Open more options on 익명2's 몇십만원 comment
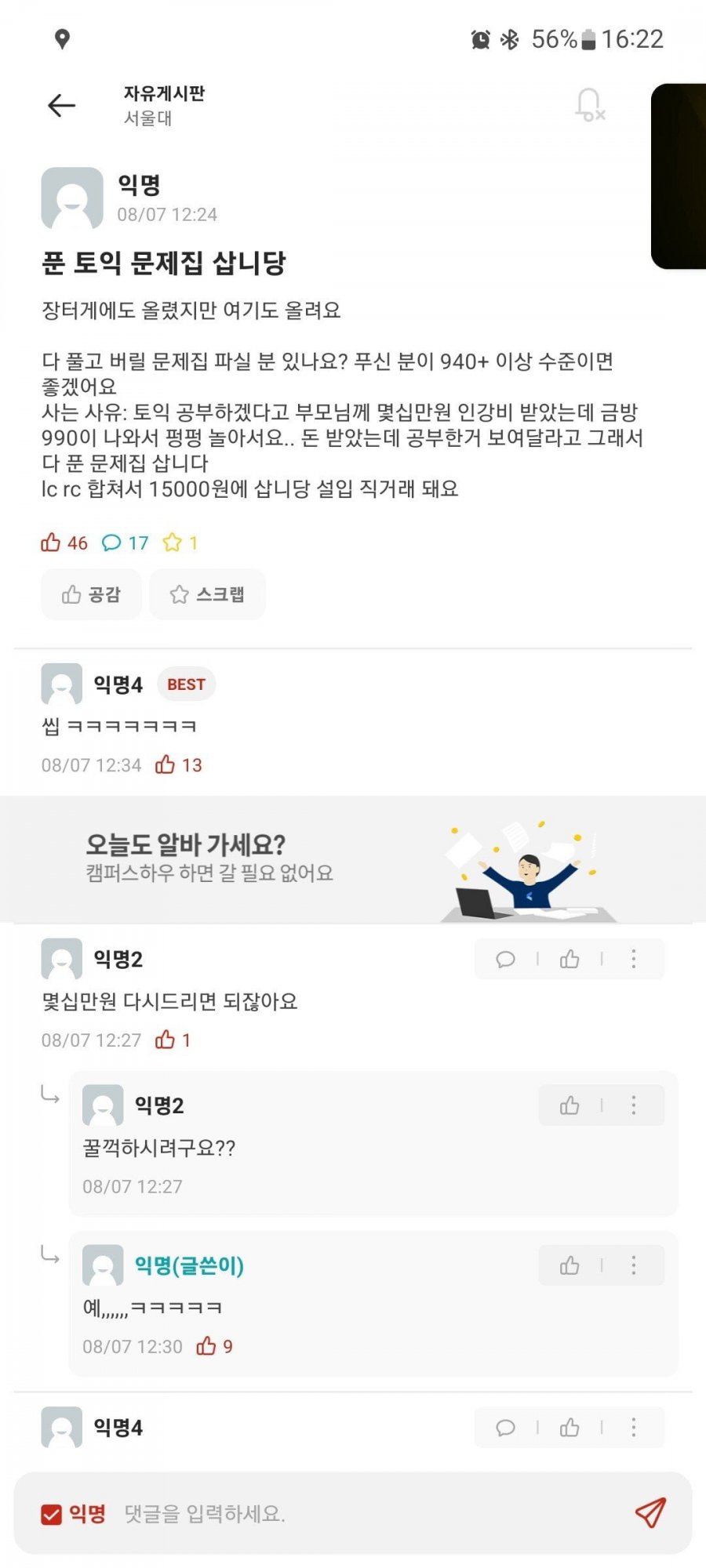This screenshot has height=1568, width=706. 634,959
